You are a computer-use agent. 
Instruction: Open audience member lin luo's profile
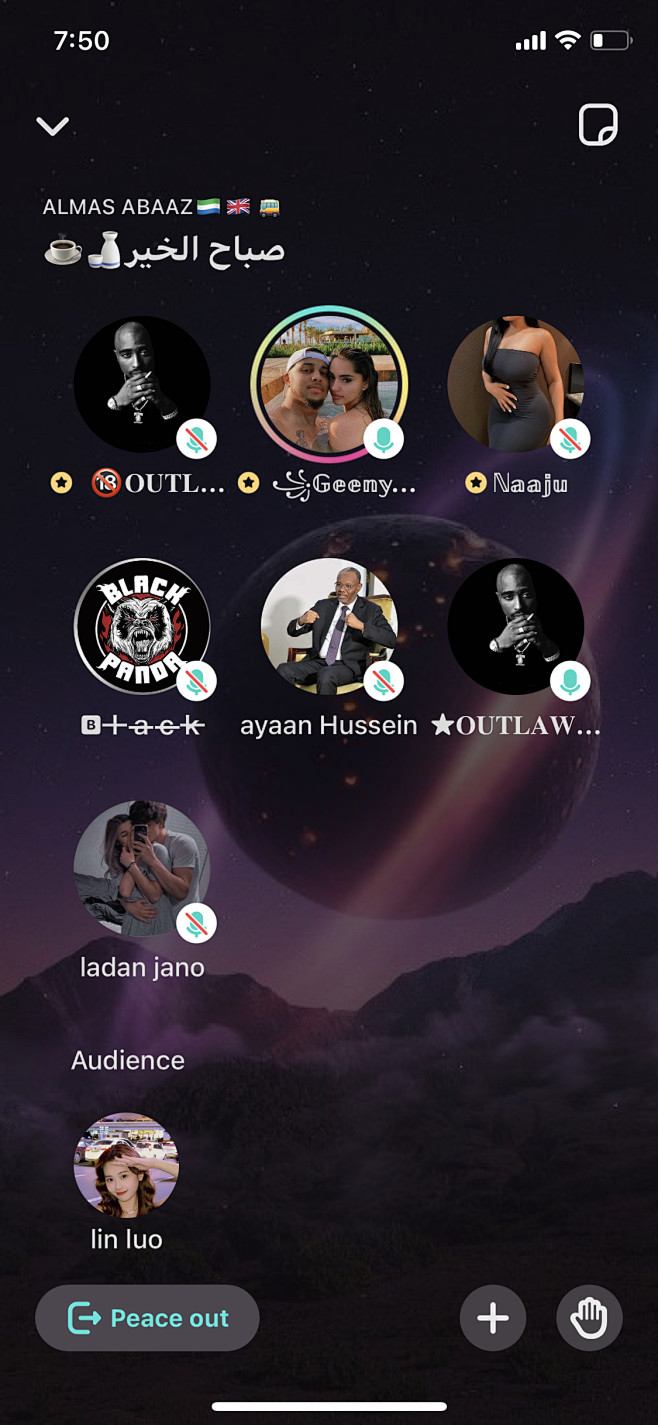(x=126, y=1166)
